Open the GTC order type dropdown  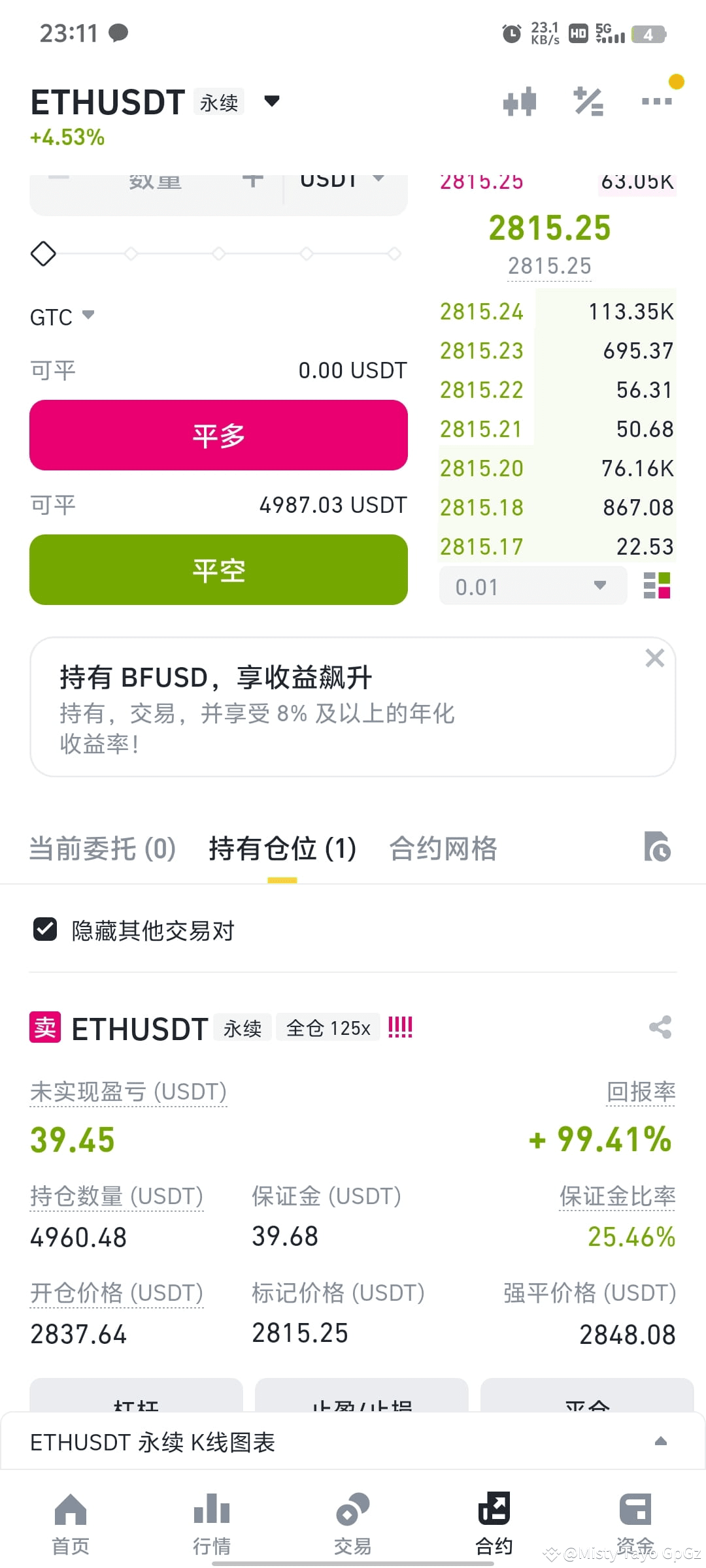tap(62, 316)
